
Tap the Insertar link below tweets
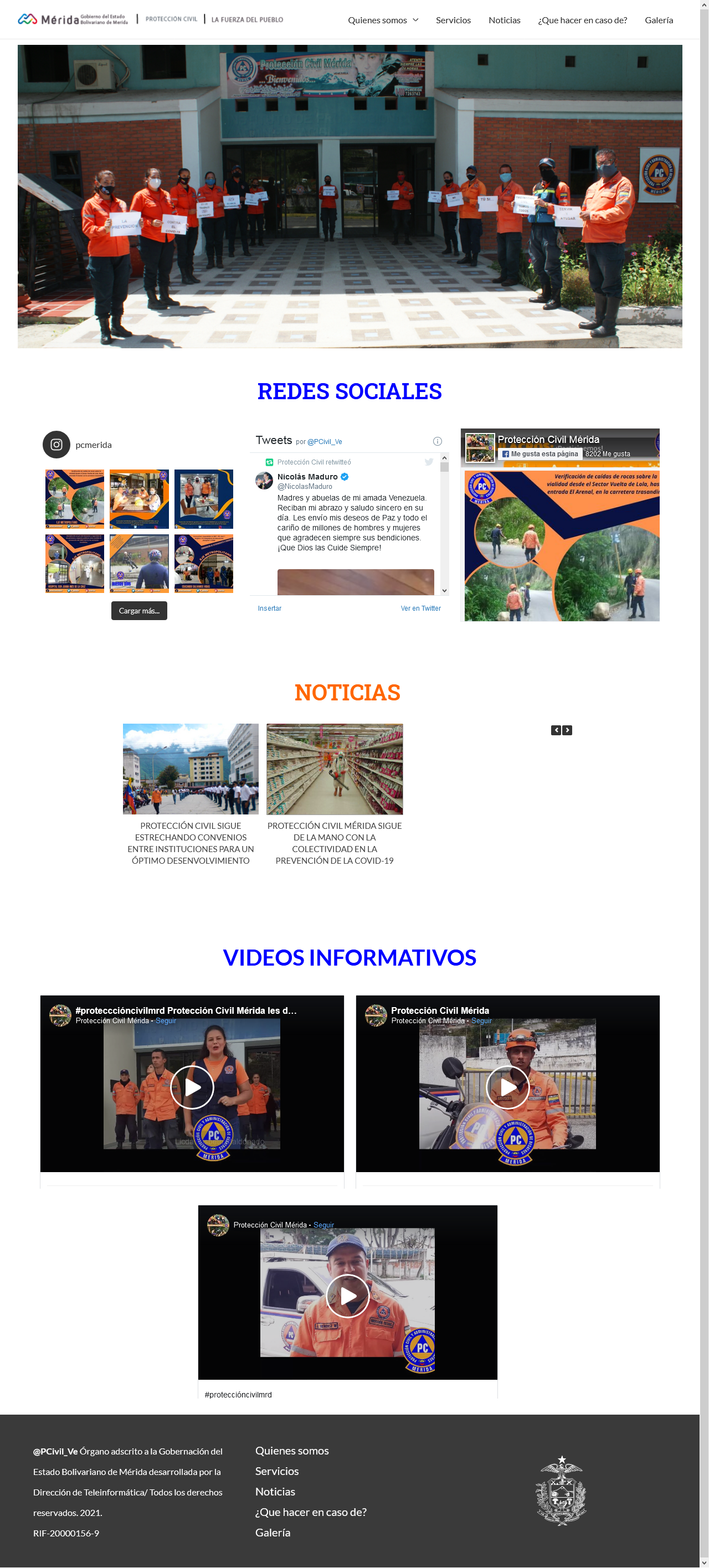click(x=269, y=608)
